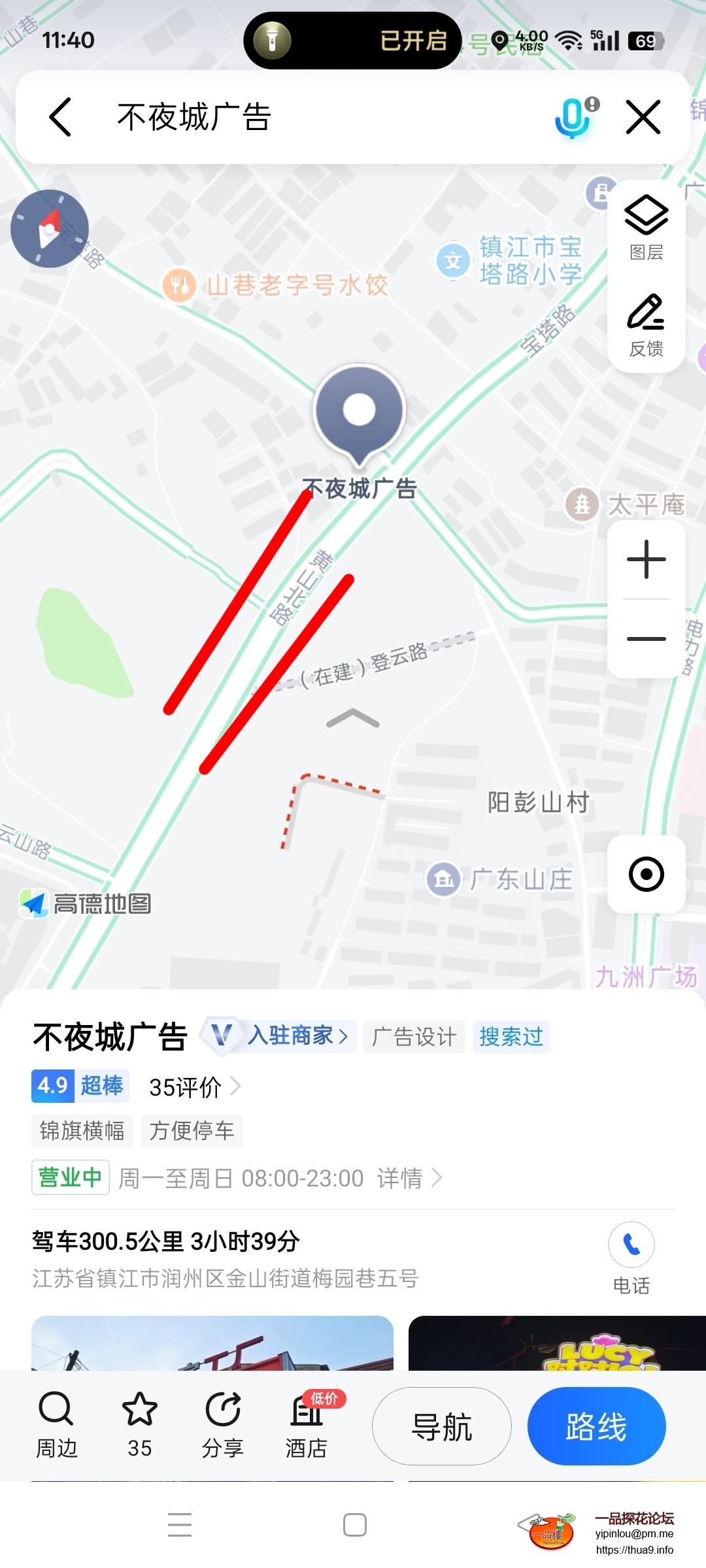The height and width of the screenshot is (1568, 706).
Task: Favorite this place with the star
Action: [140, 1426]
